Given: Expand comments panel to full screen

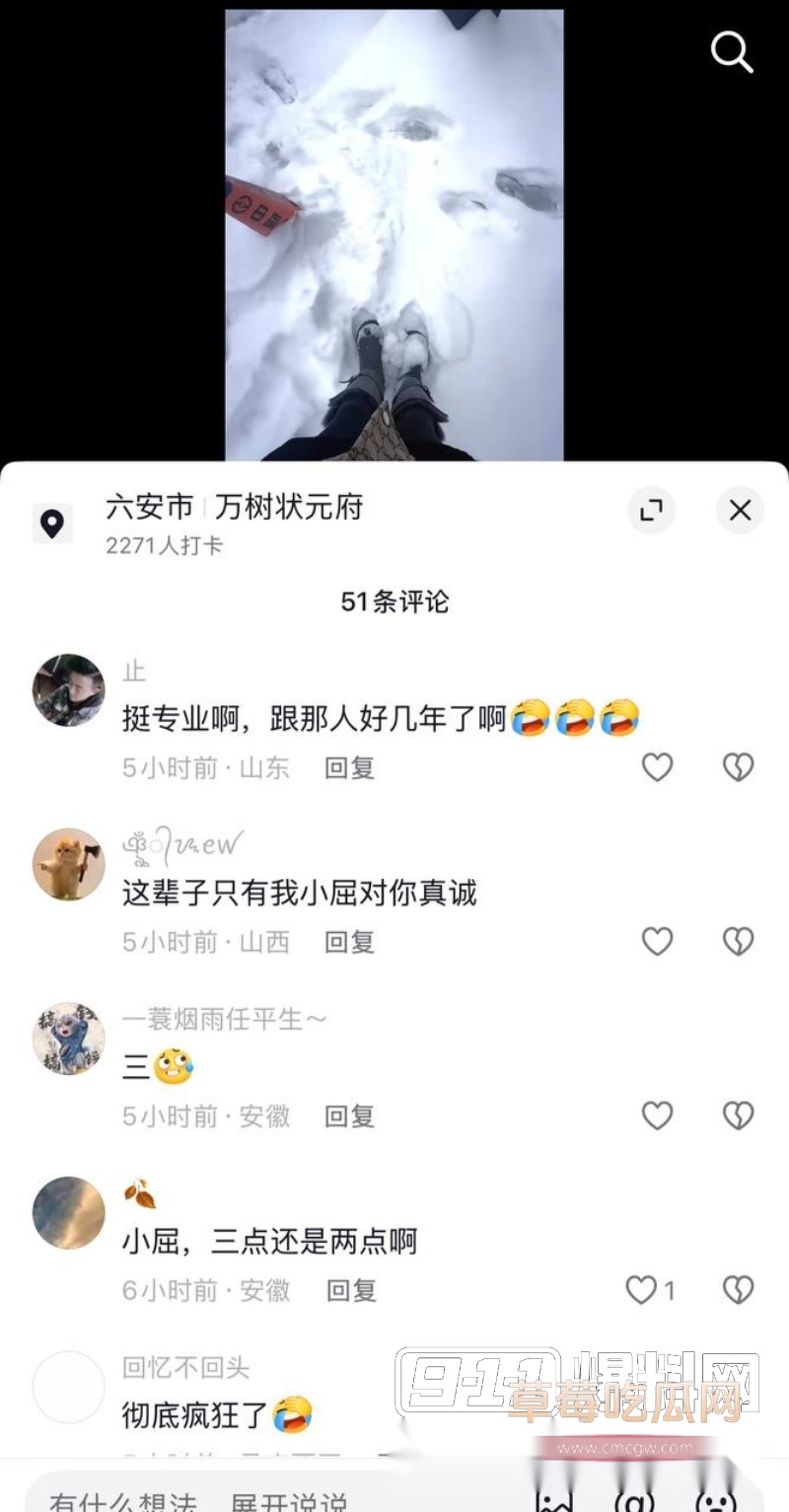Looking at the screenshot, I should pos(651,510).
